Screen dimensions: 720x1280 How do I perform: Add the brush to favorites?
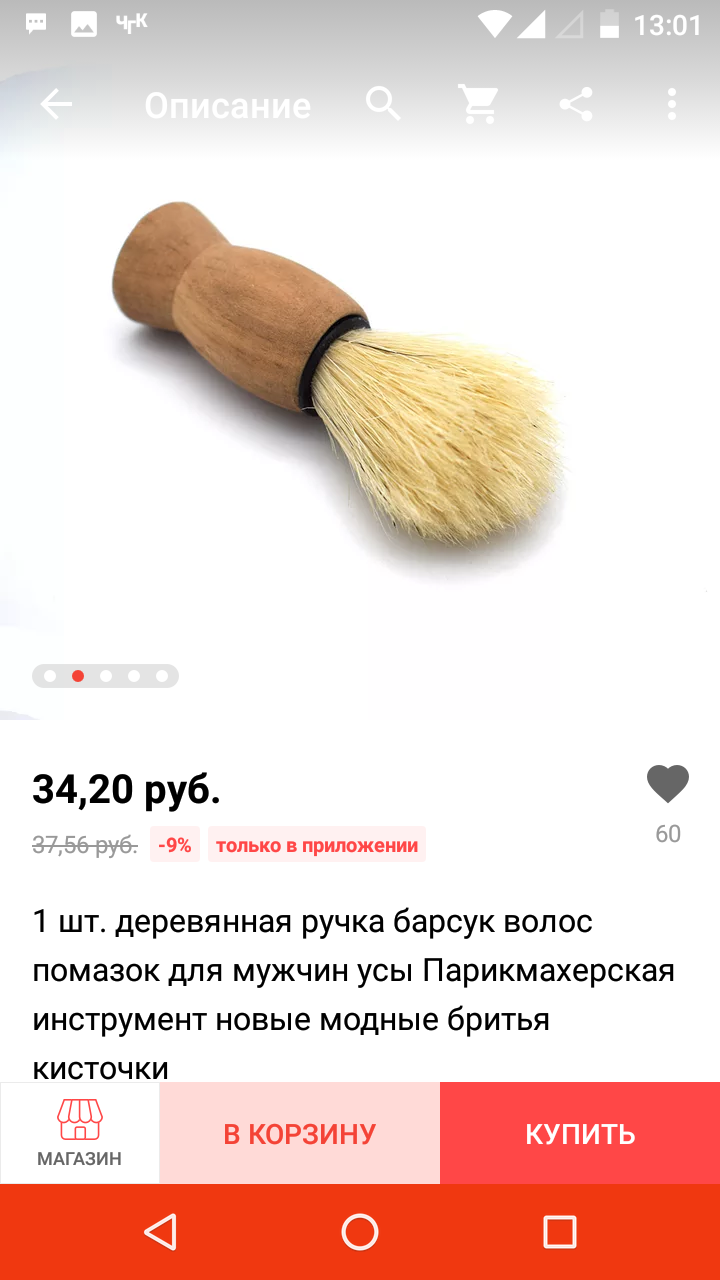pos(667,785)
